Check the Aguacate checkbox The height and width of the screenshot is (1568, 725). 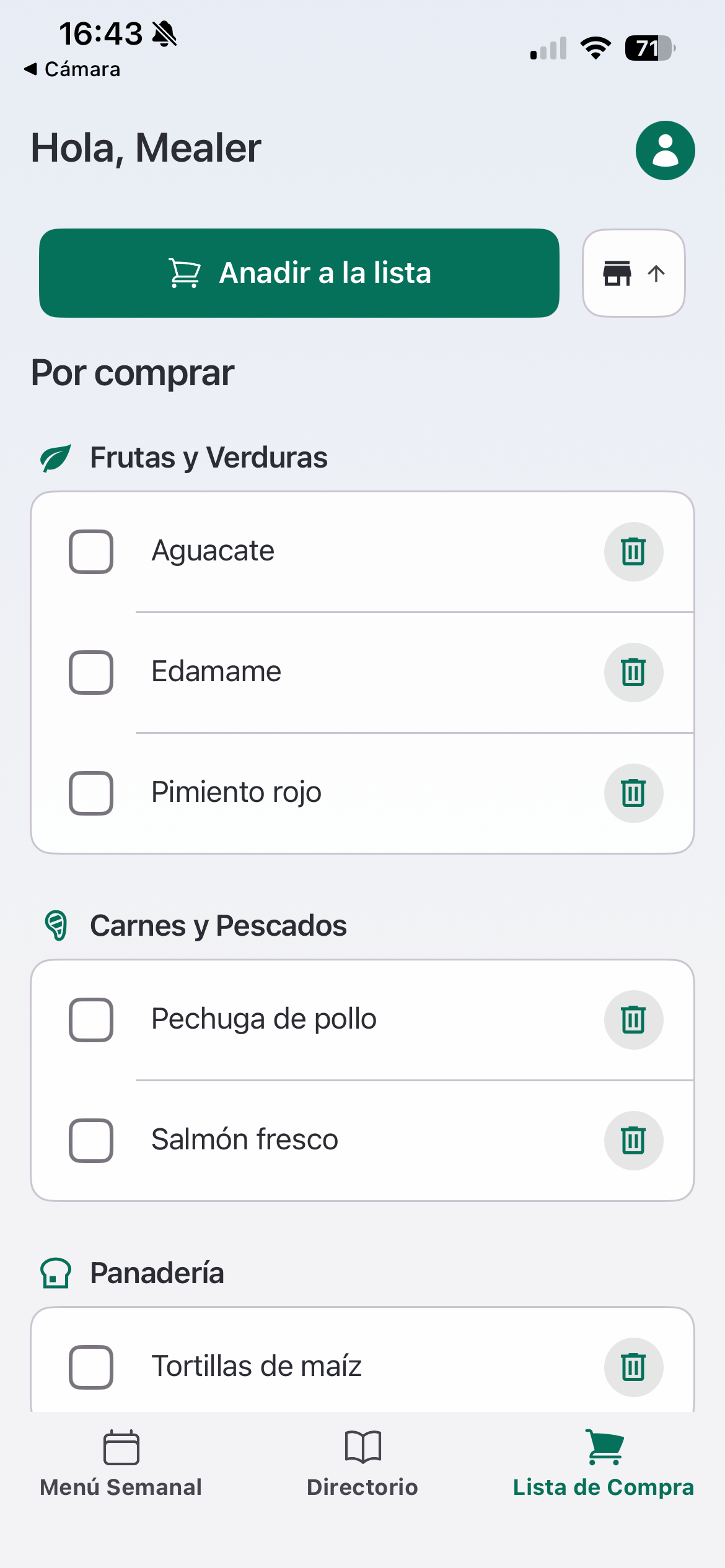click(x=90, y=551)
